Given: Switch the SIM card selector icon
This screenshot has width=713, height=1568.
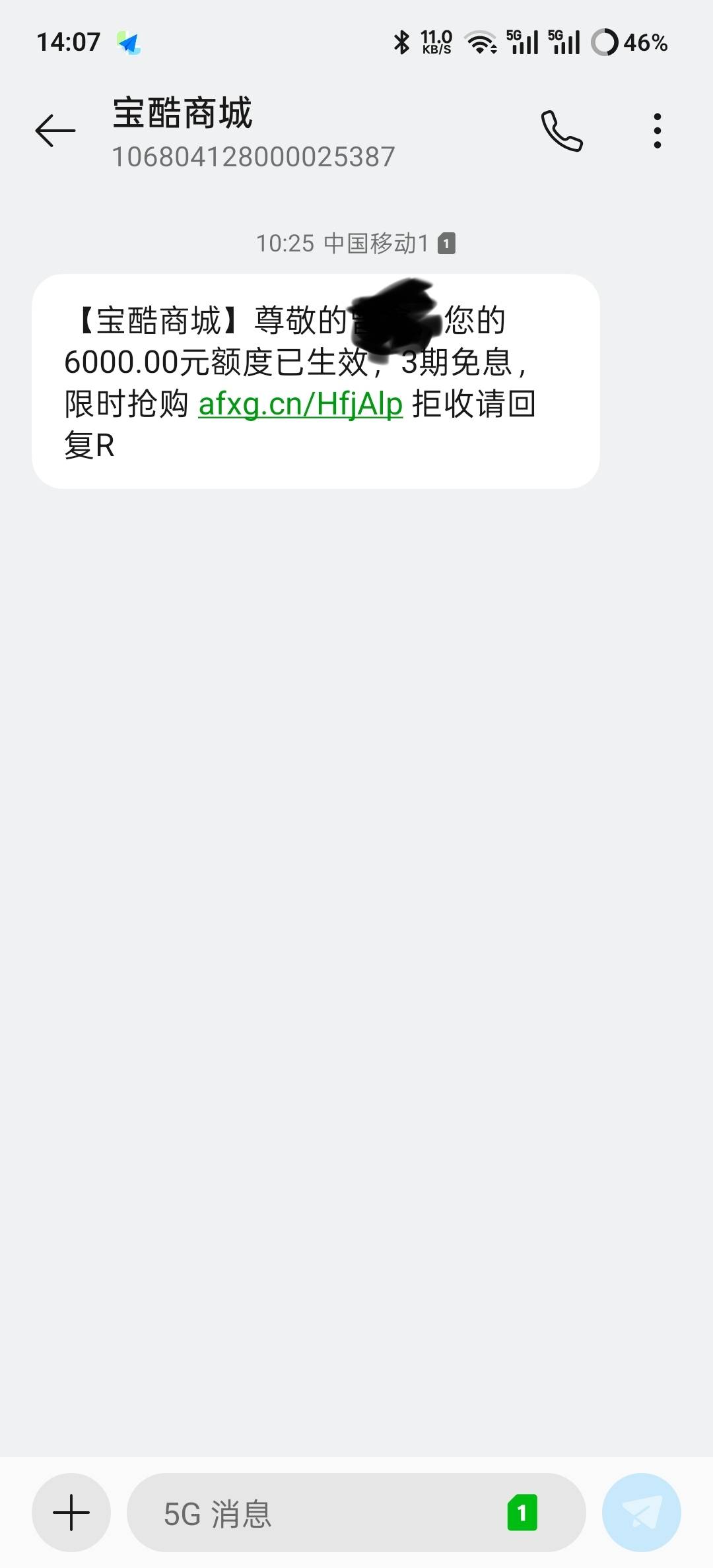Looking at the screenshot, I should (x=522, y=1513).
